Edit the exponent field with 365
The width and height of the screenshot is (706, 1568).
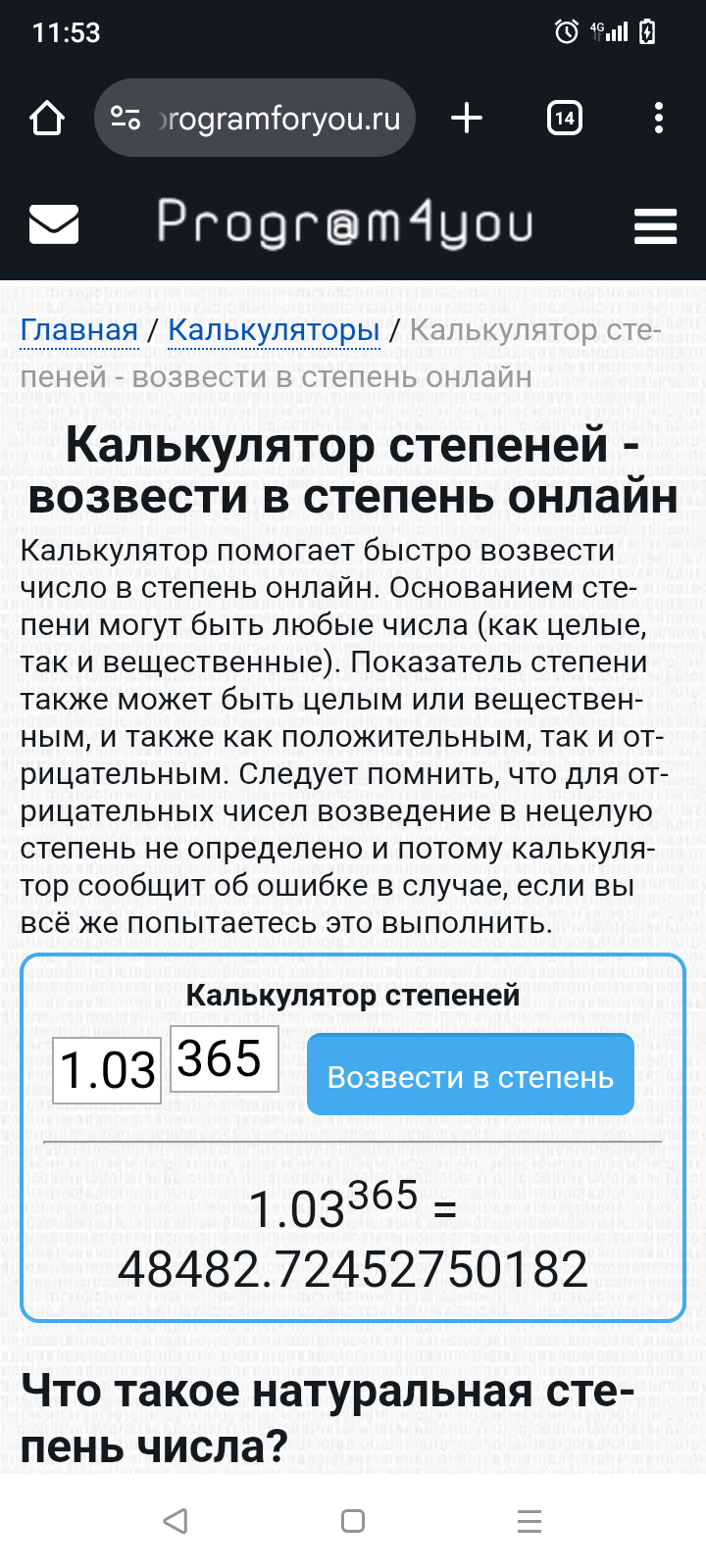(x=225, y=1059)
